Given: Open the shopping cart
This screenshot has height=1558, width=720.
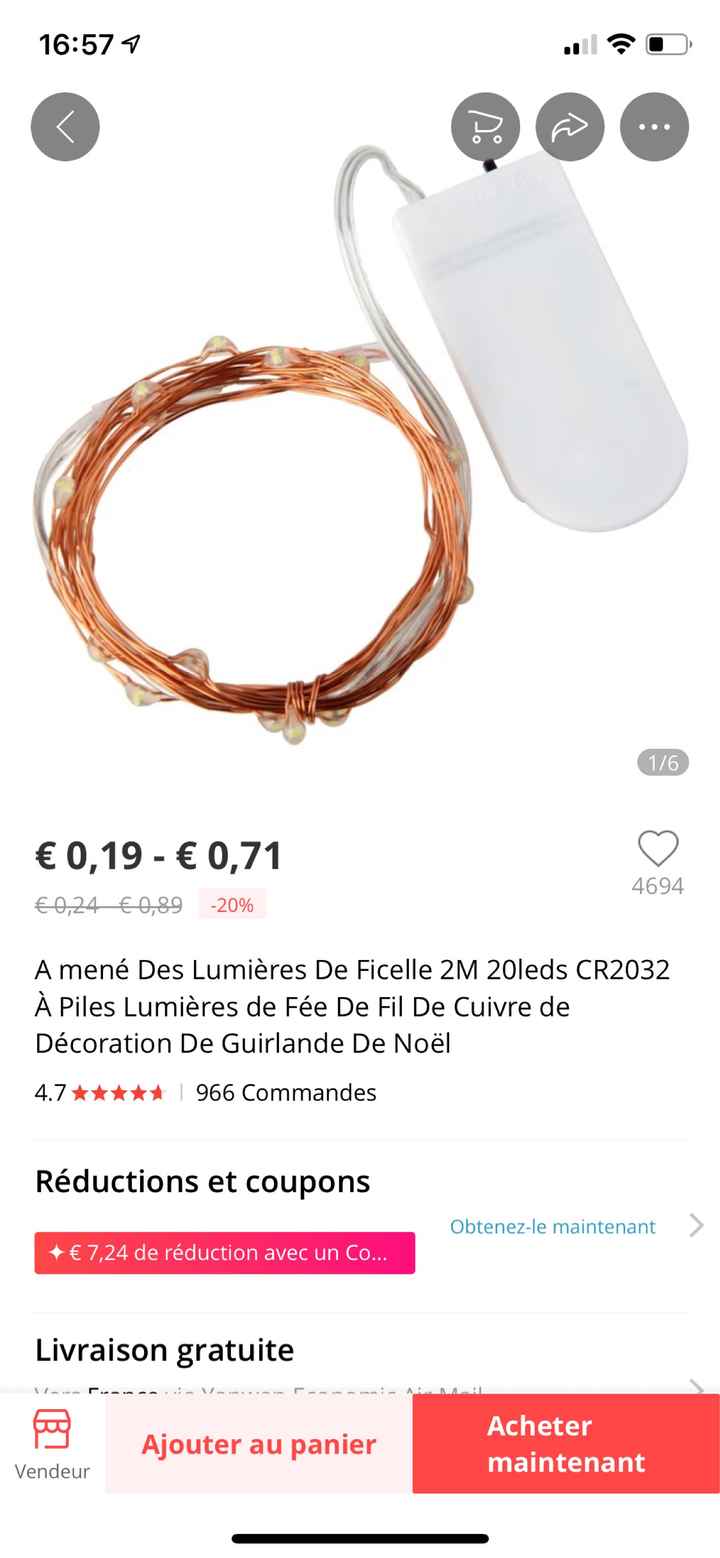Looking at the screenshot, I should (487, 126).
